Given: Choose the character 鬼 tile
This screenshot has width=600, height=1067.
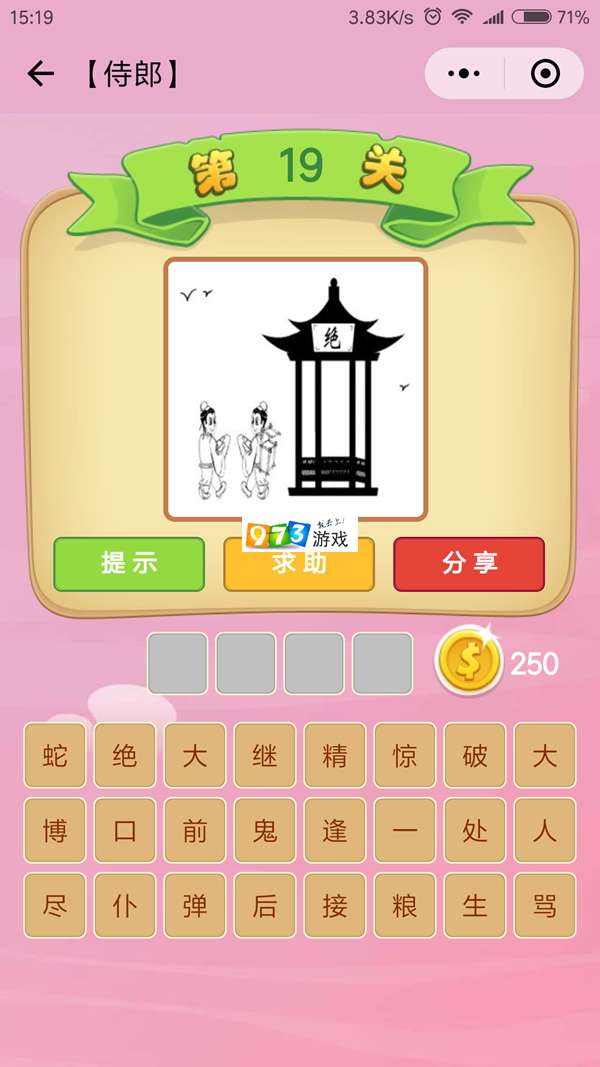Looking at the screenshot, I should pyautogui.click(x=265, y=830).
